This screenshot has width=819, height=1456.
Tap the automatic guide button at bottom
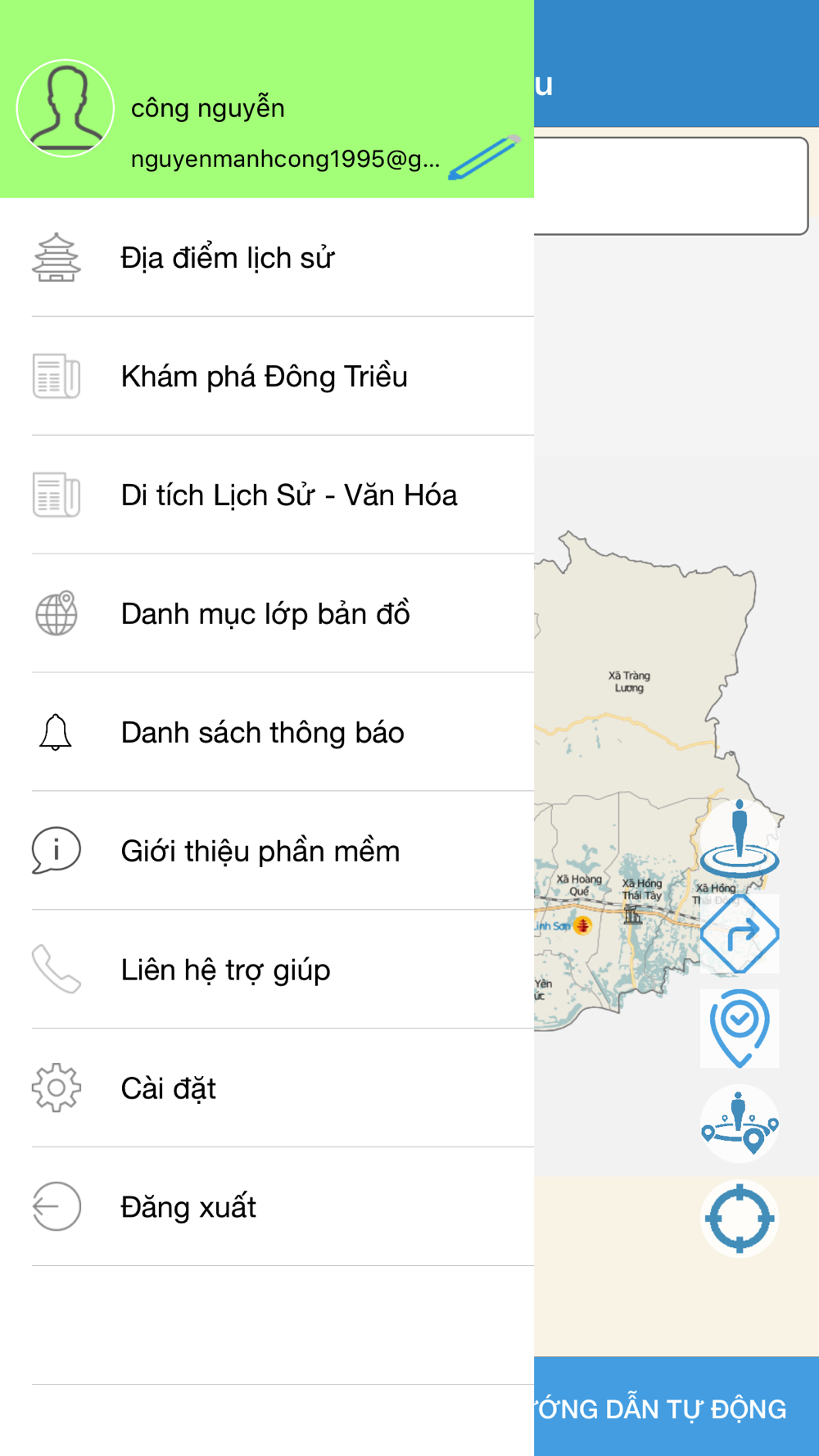(676, 1407)
